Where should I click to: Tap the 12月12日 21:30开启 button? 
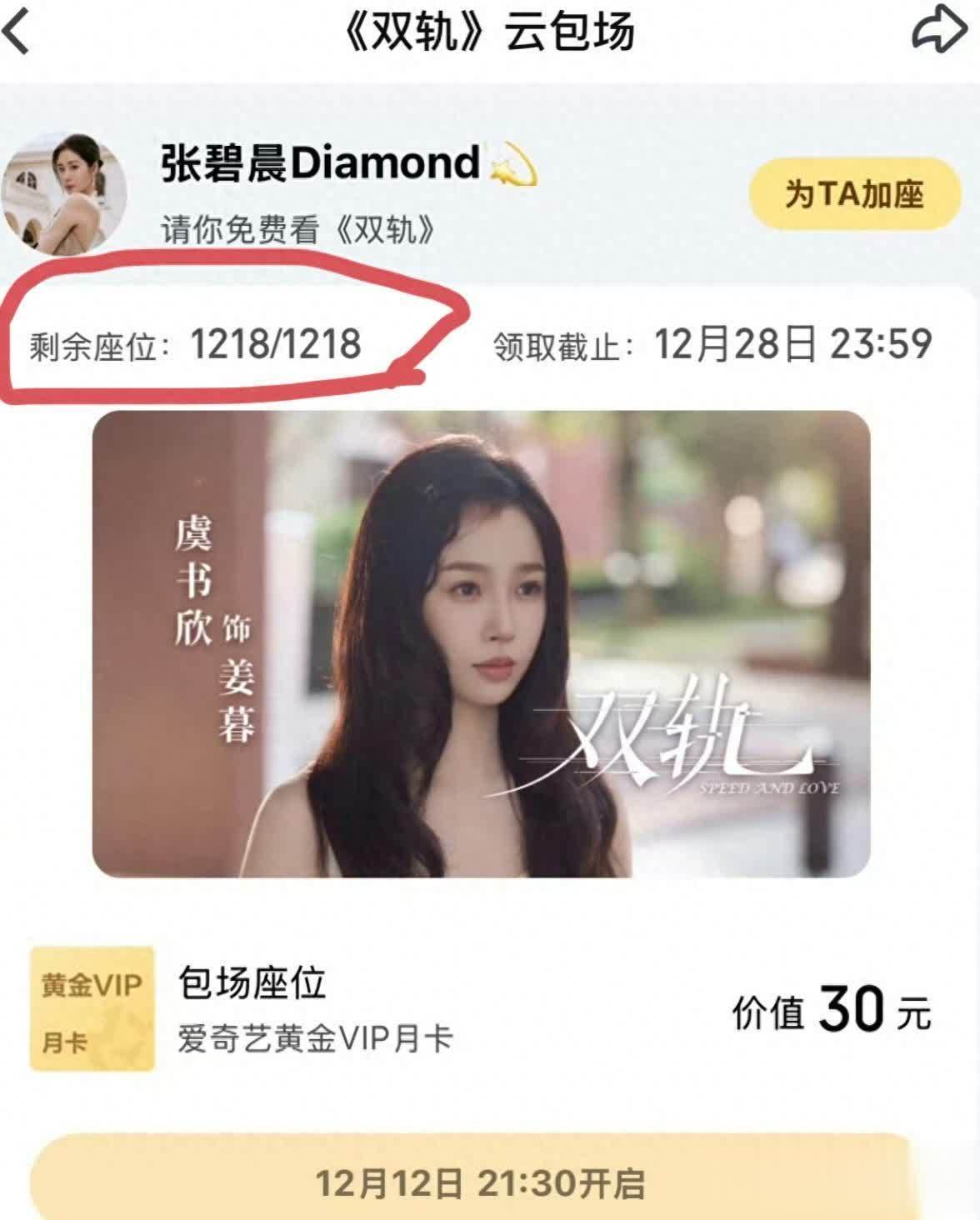coord(479,1182)
